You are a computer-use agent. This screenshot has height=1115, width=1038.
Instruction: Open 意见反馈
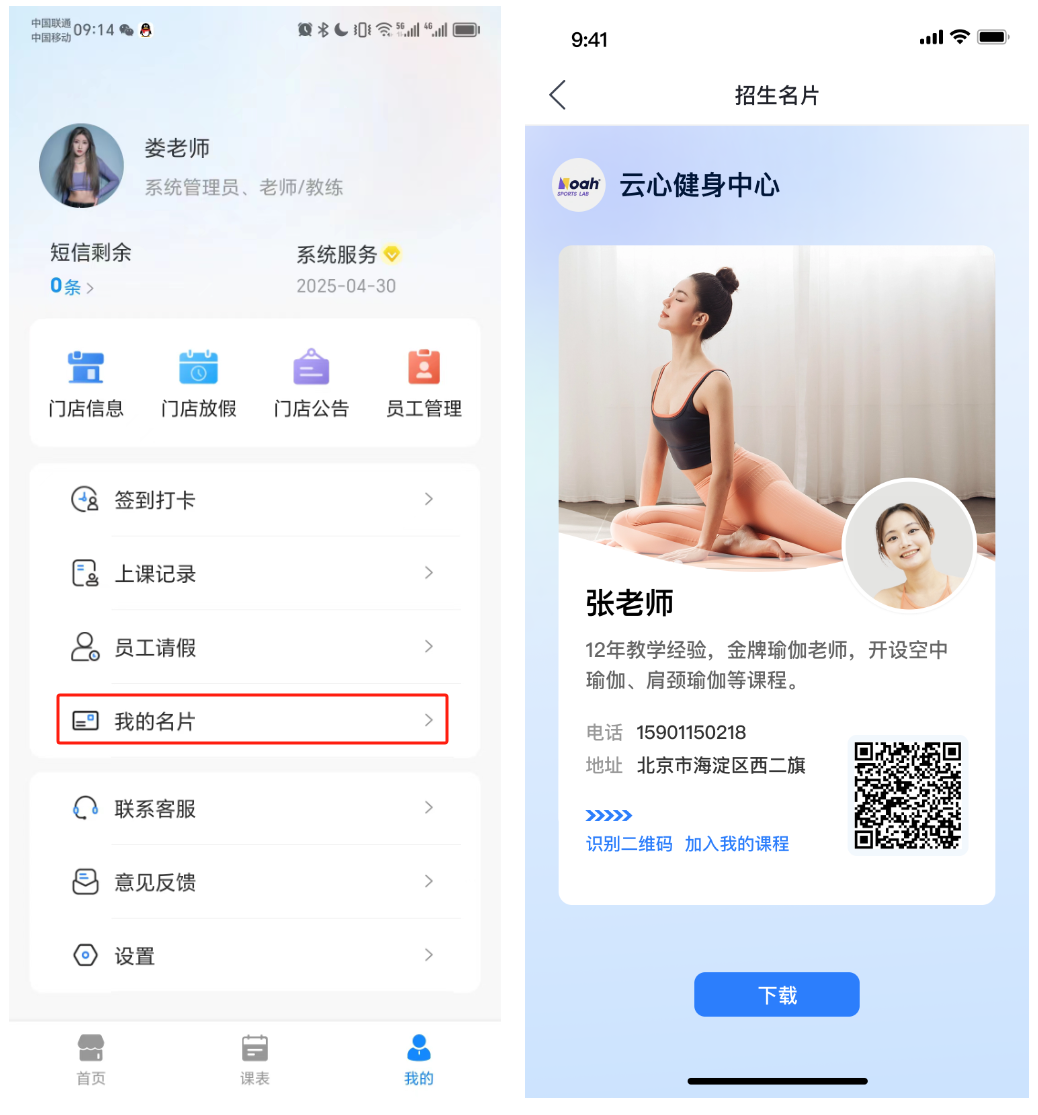point(254,882)
